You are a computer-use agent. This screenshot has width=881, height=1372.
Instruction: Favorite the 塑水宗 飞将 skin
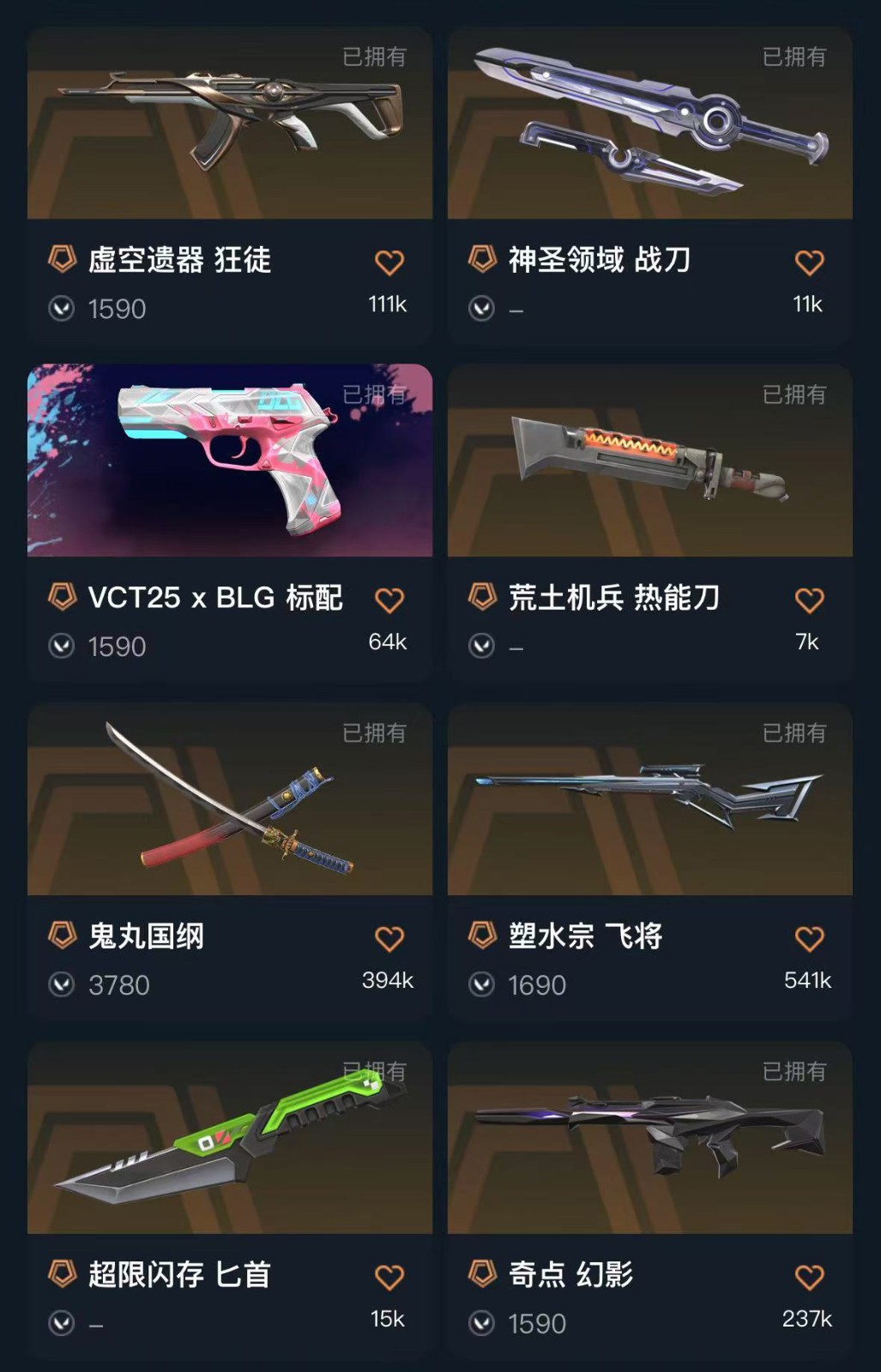(x=809, y=939)
